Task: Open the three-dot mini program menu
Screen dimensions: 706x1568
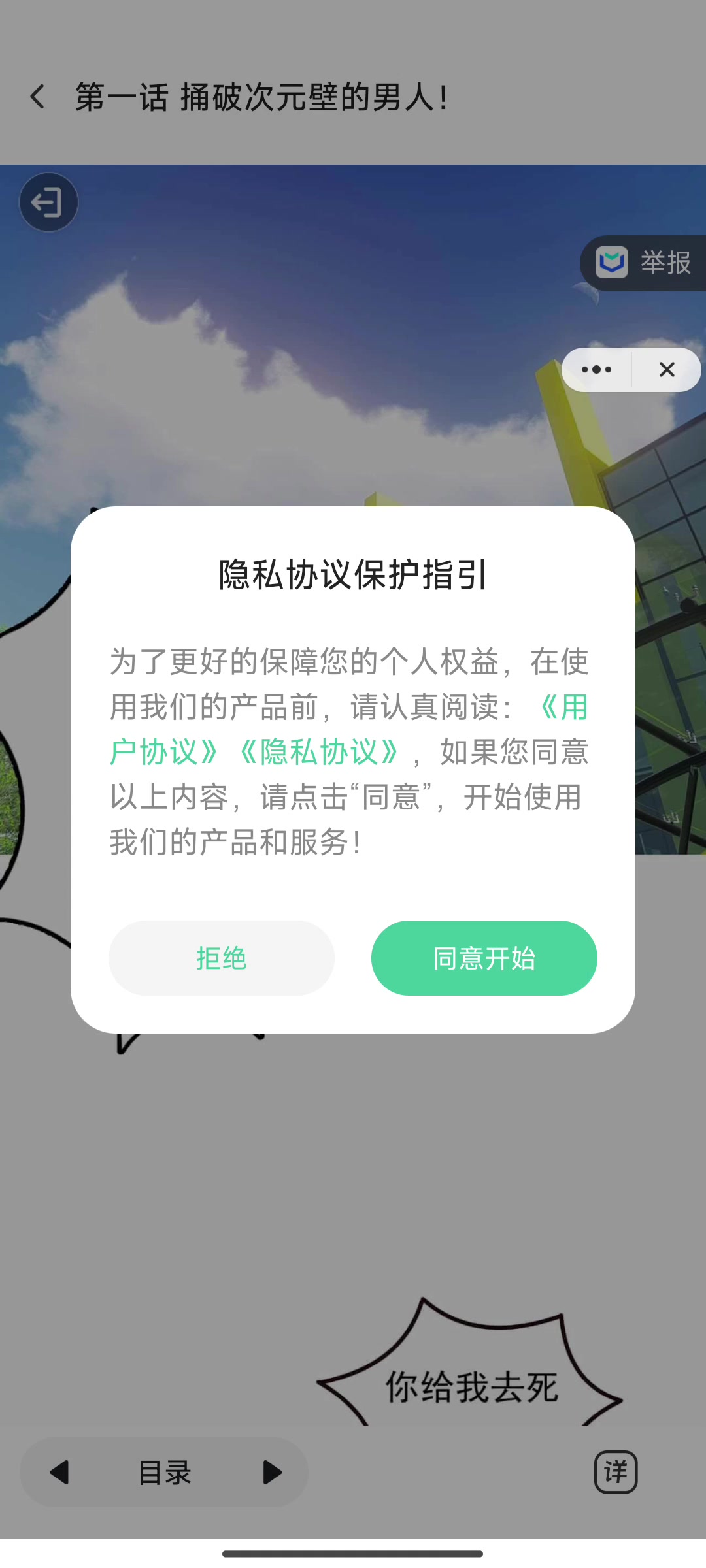Action: [597, 370]
